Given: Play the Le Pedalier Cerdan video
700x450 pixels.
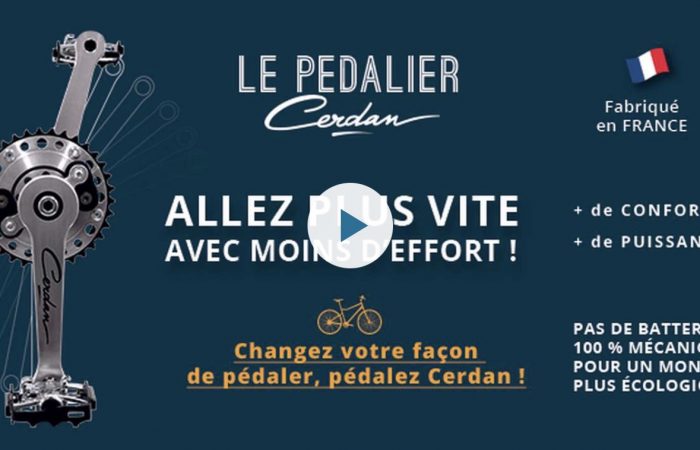Looking at the screenshot, I should coord(350,225).
